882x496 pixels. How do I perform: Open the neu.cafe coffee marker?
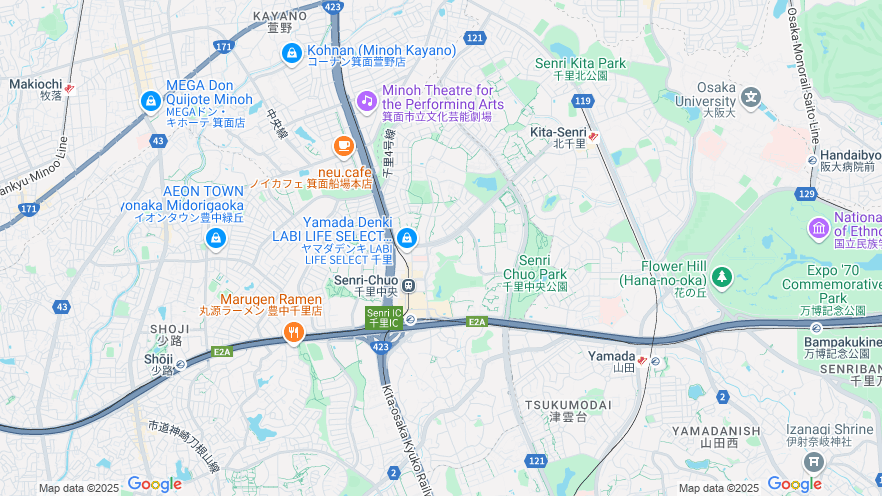(x=343, y=147)
